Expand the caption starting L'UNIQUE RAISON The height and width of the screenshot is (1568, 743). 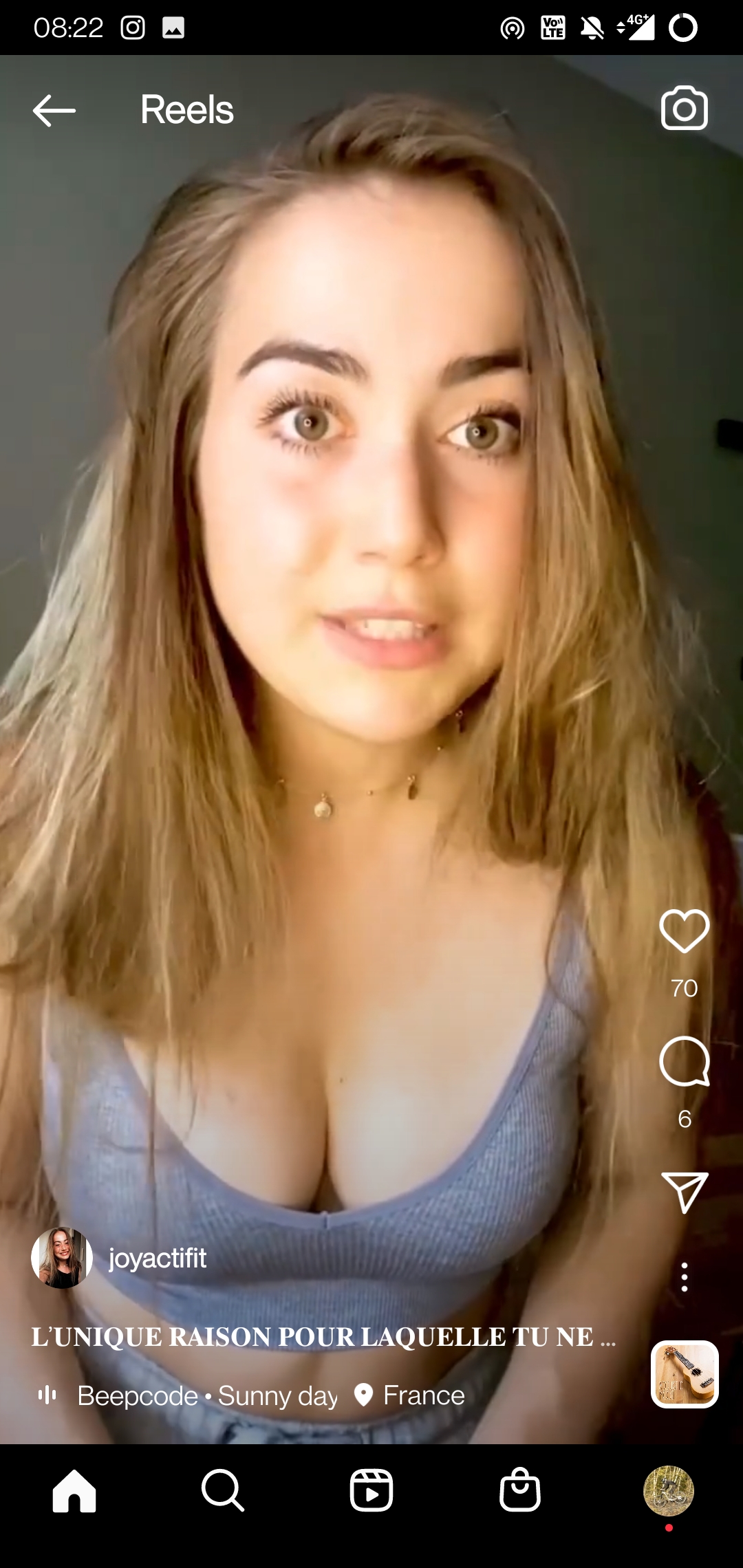(x=323, y=1336)
